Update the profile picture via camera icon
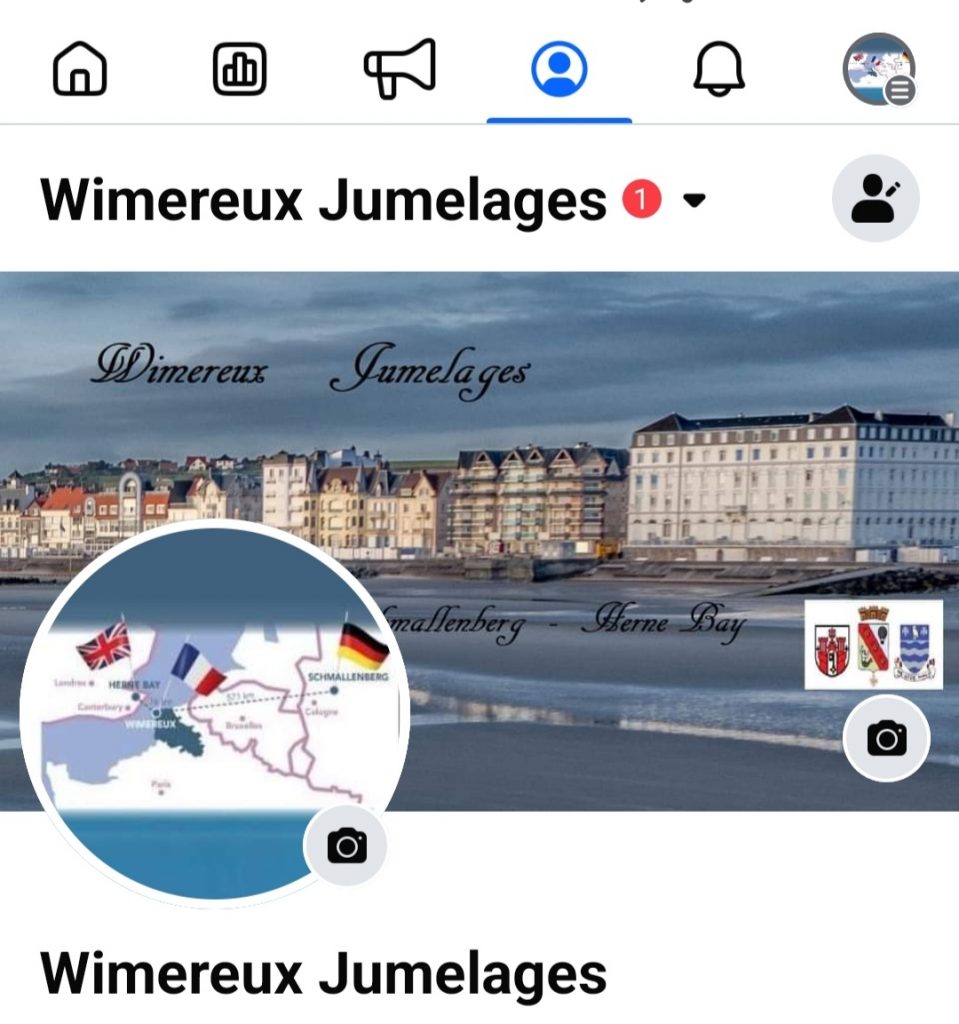Image resolution: width=959 pixels, height=1024 pixels. [x=346, y=847]
